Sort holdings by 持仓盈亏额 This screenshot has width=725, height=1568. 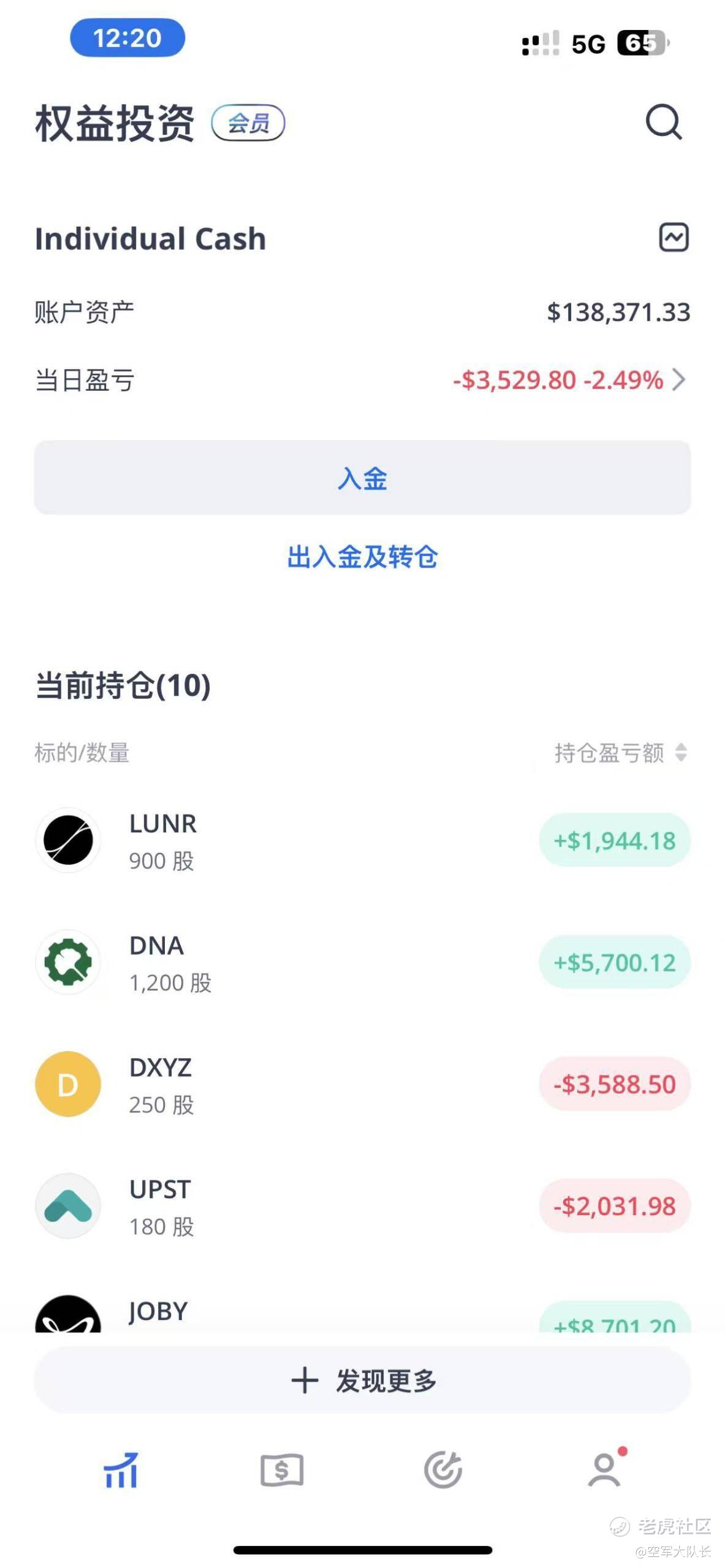point(620,753)
